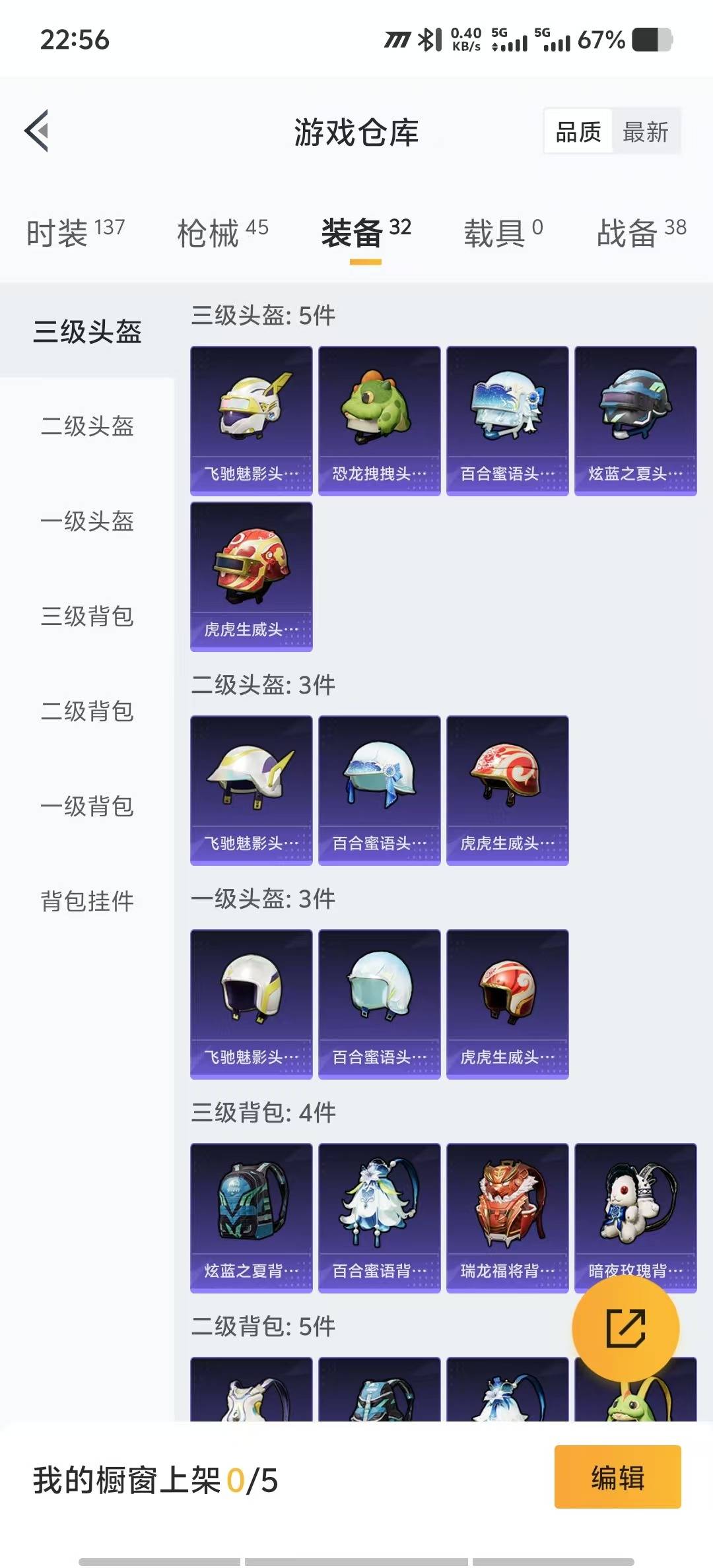Viewport: 713px width, 1568px height.
Task: Select 二级头盔 in the side menu
Action: (x=87, y=426)
